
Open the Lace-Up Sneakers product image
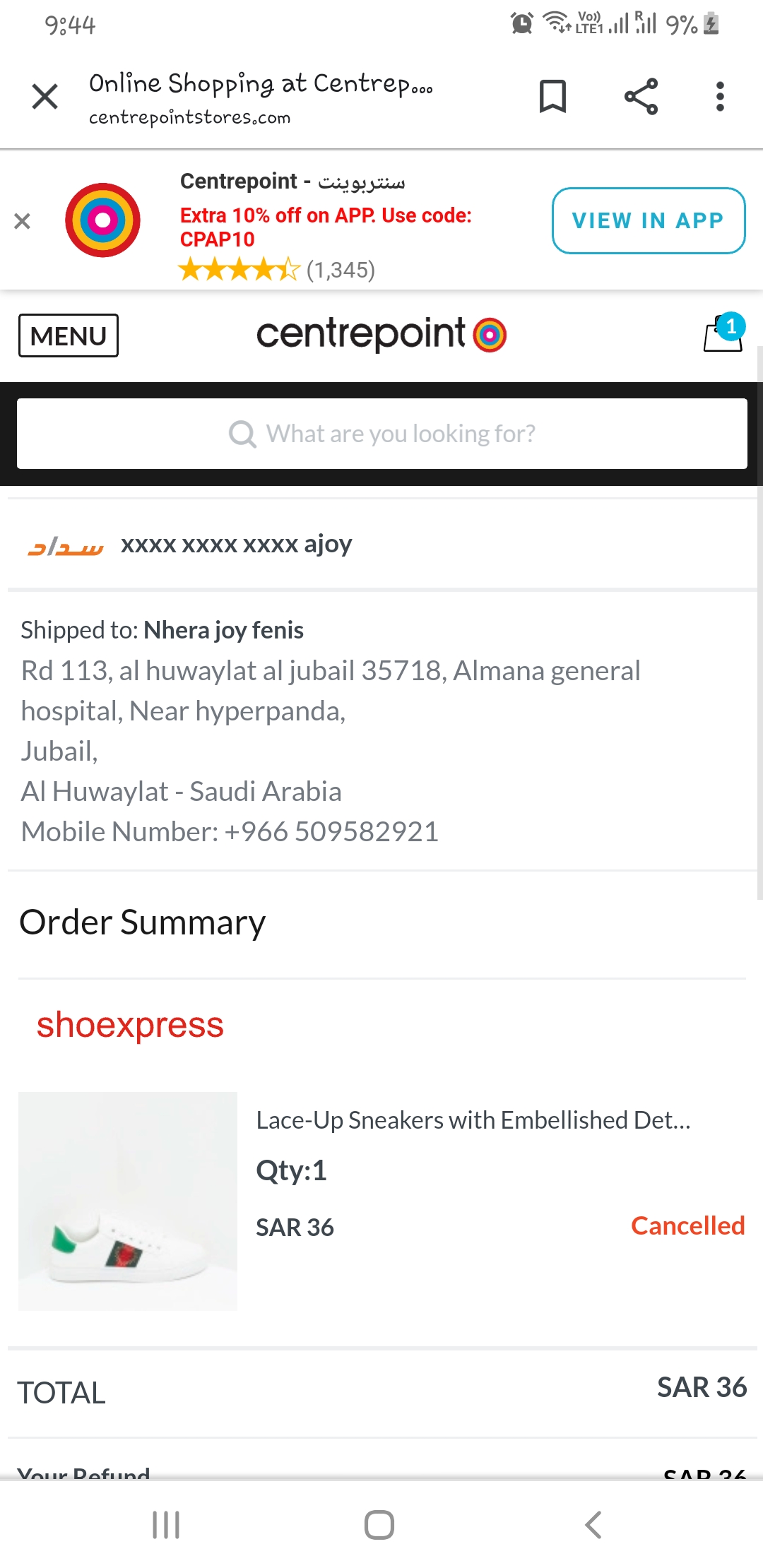(128, 1201)
